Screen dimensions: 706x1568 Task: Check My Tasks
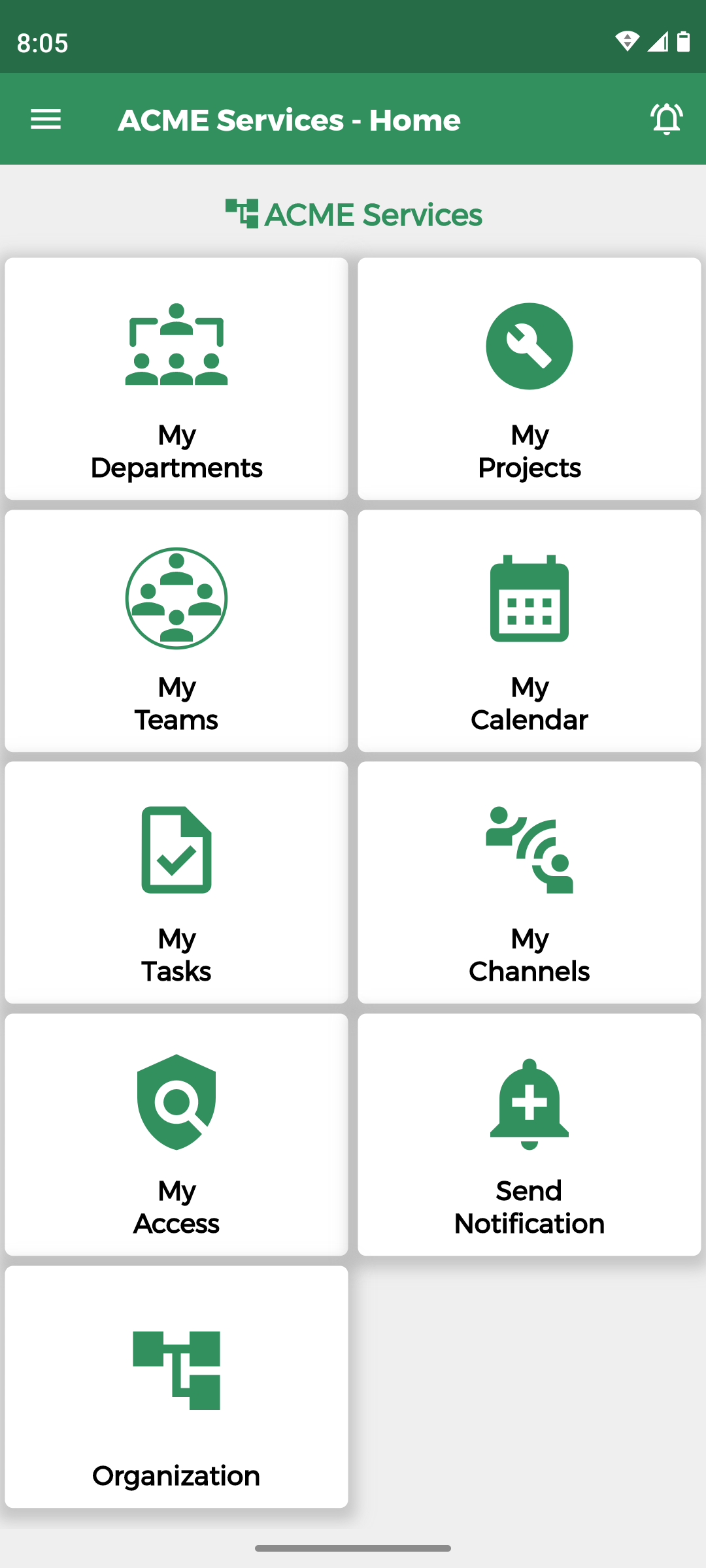coord(176,883)
